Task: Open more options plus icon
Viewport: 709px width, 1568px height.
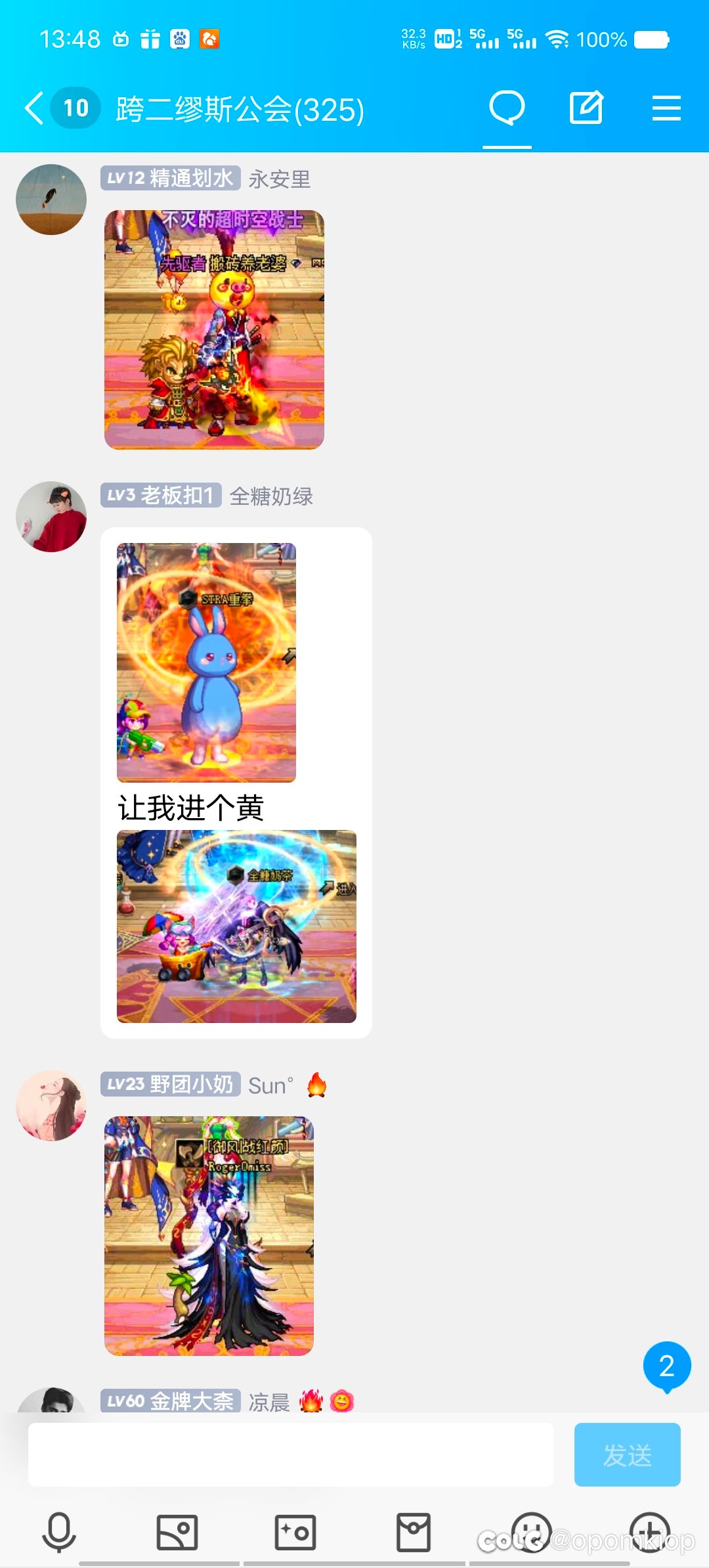Action: (x=650, y=1533)
